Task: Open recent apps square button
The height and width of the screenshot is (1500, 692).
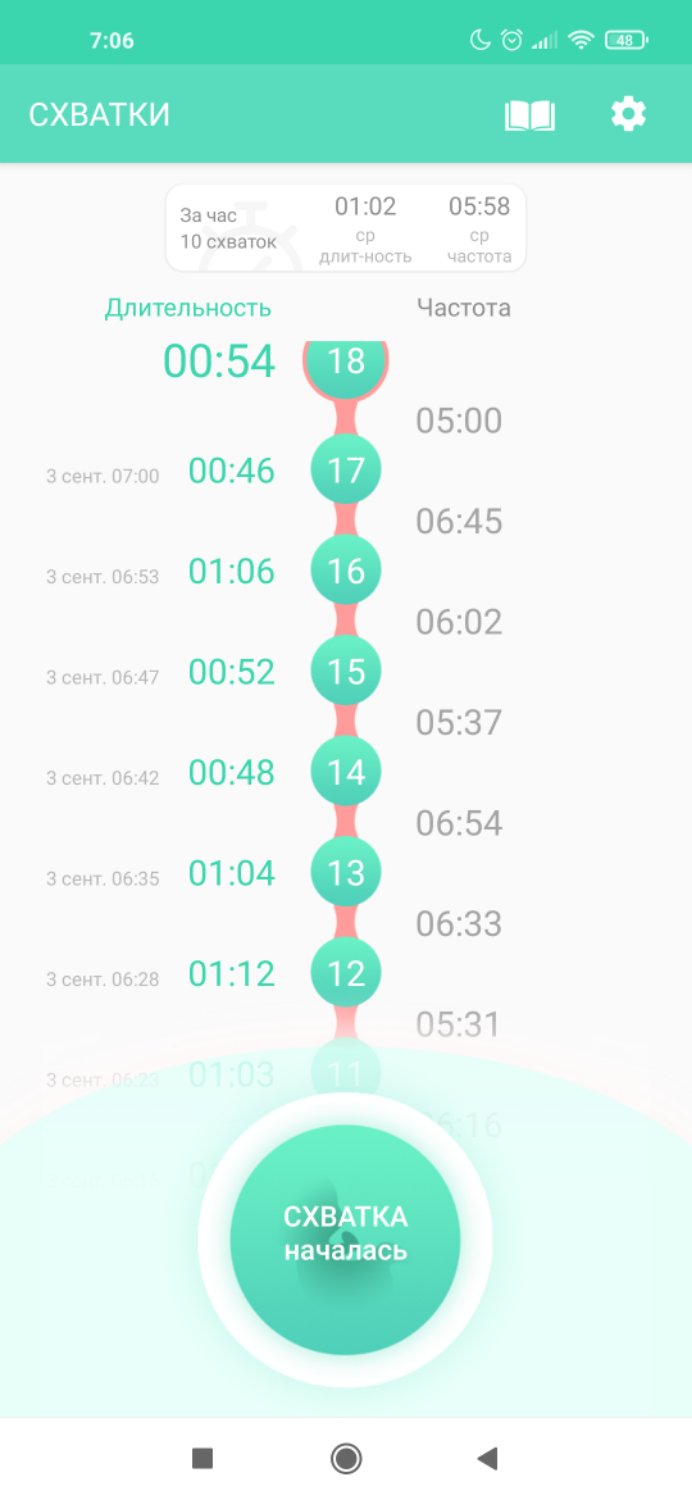Action: [x=203, y=1459]
